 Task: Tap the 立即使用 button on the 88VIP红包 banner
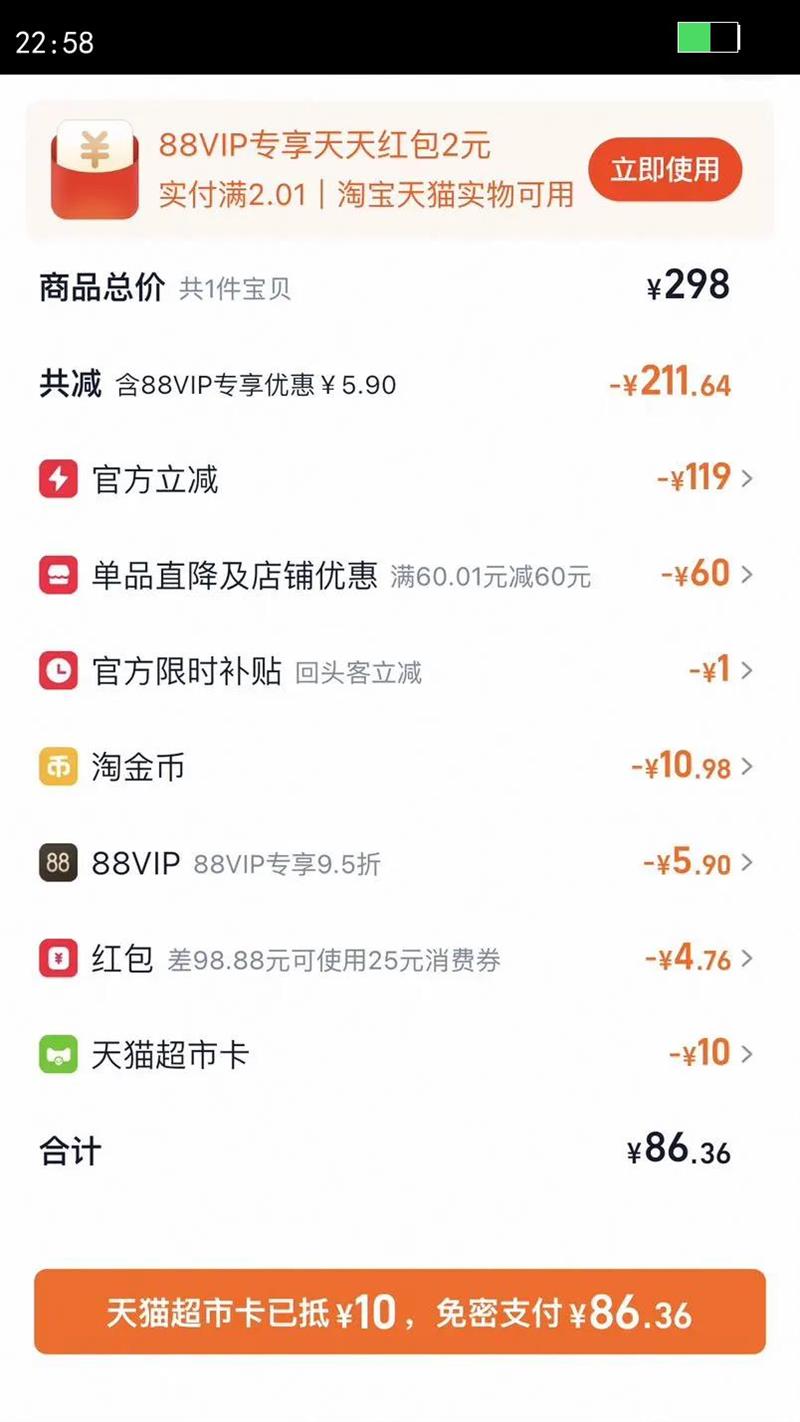665,169
